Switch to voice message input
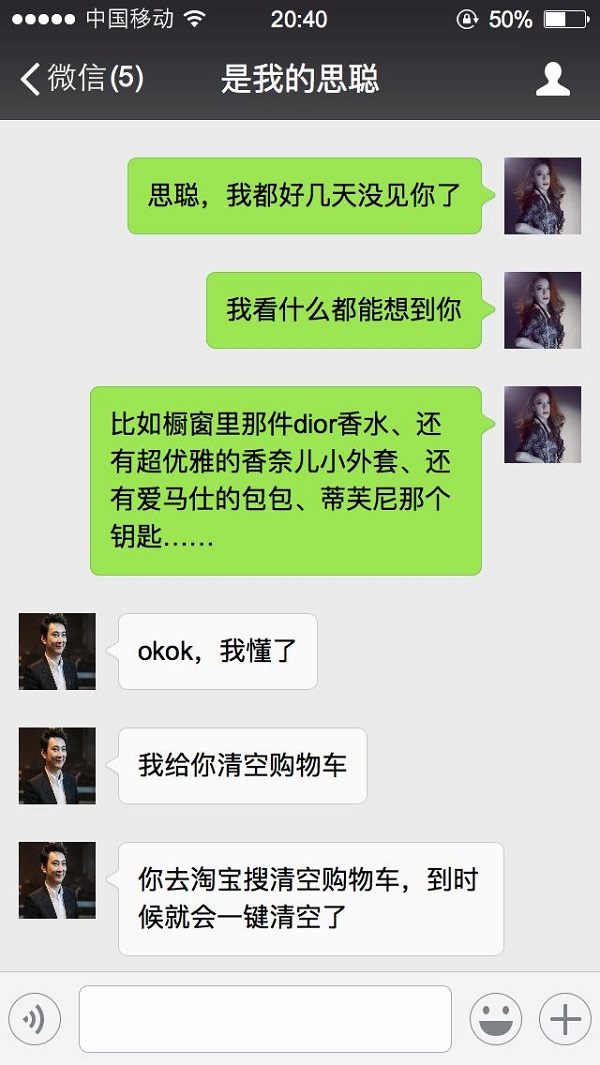 tap(35, 1019)
